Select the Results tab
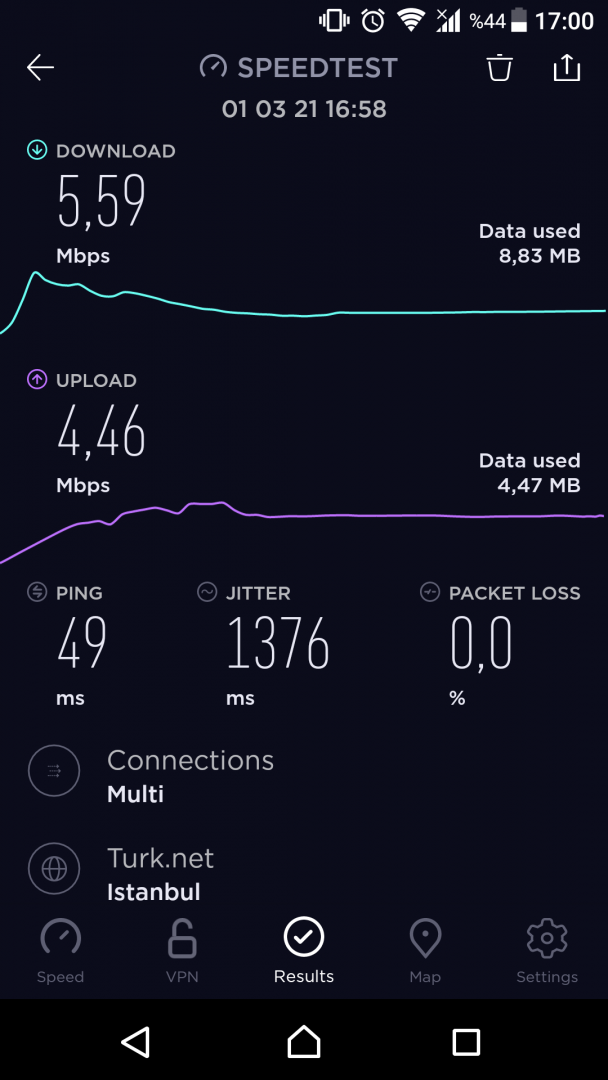This screenshot has width=608, height=1080. (304, 951)
